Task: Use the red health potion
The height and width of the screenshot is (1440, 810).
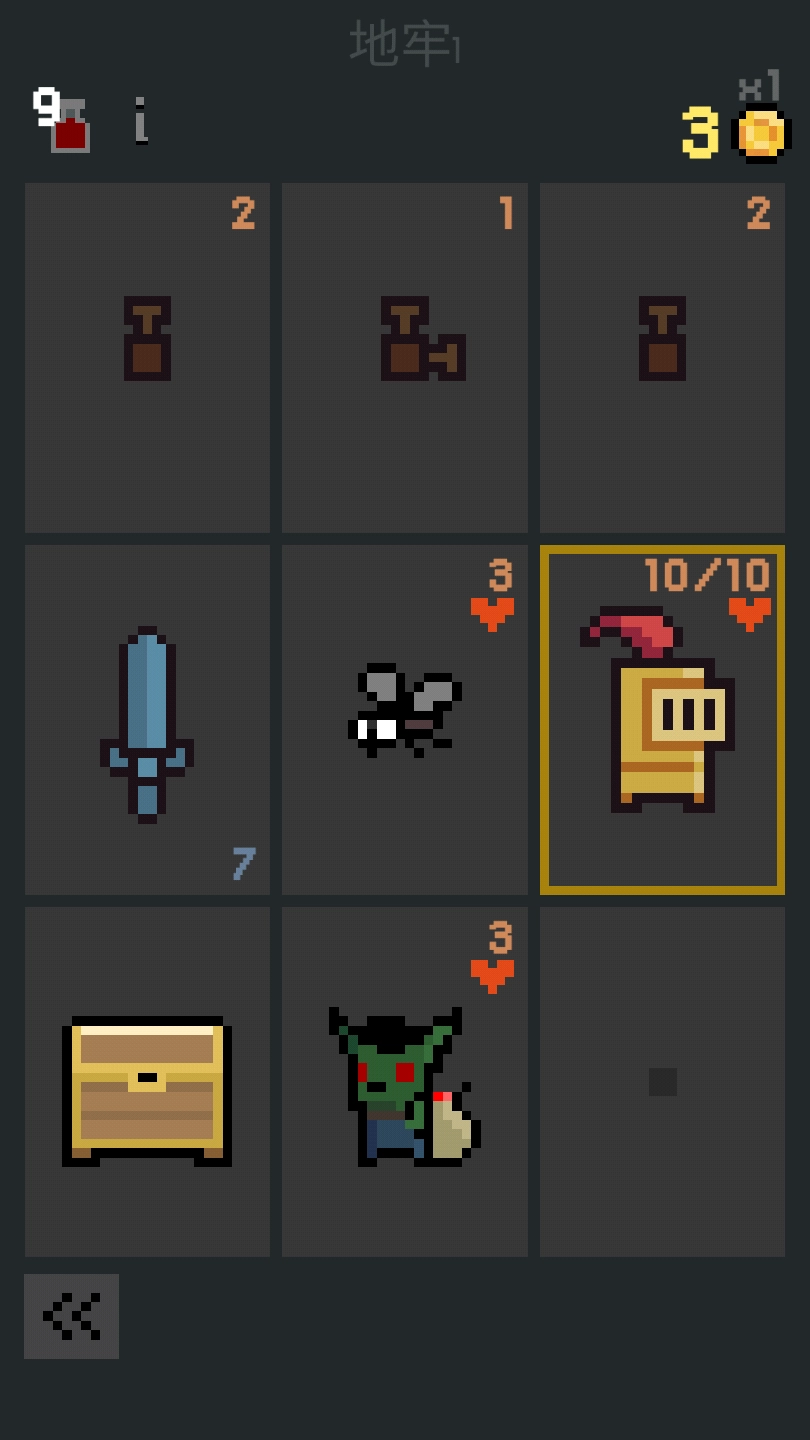Action: click(68, 125)
